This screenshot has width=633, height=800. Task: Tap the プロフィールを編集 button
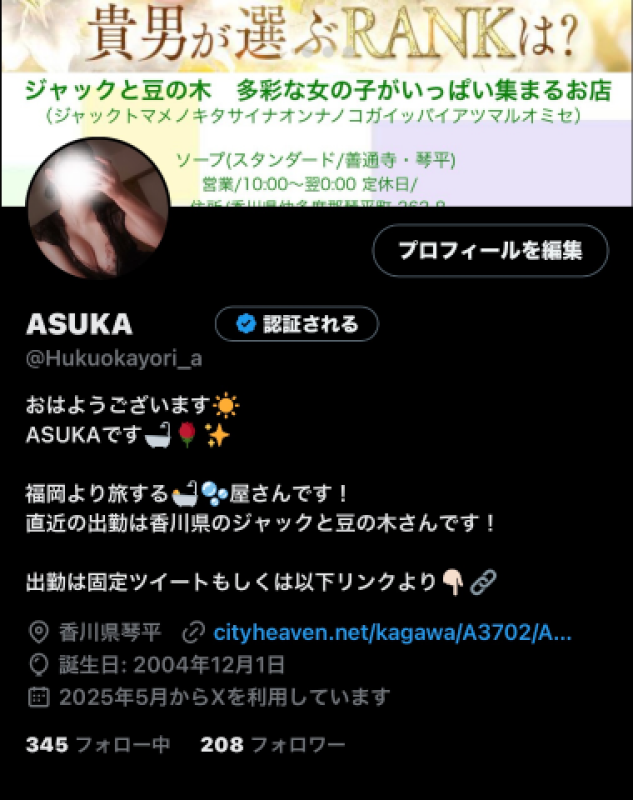pyautogui.click(x=490, y=250)
